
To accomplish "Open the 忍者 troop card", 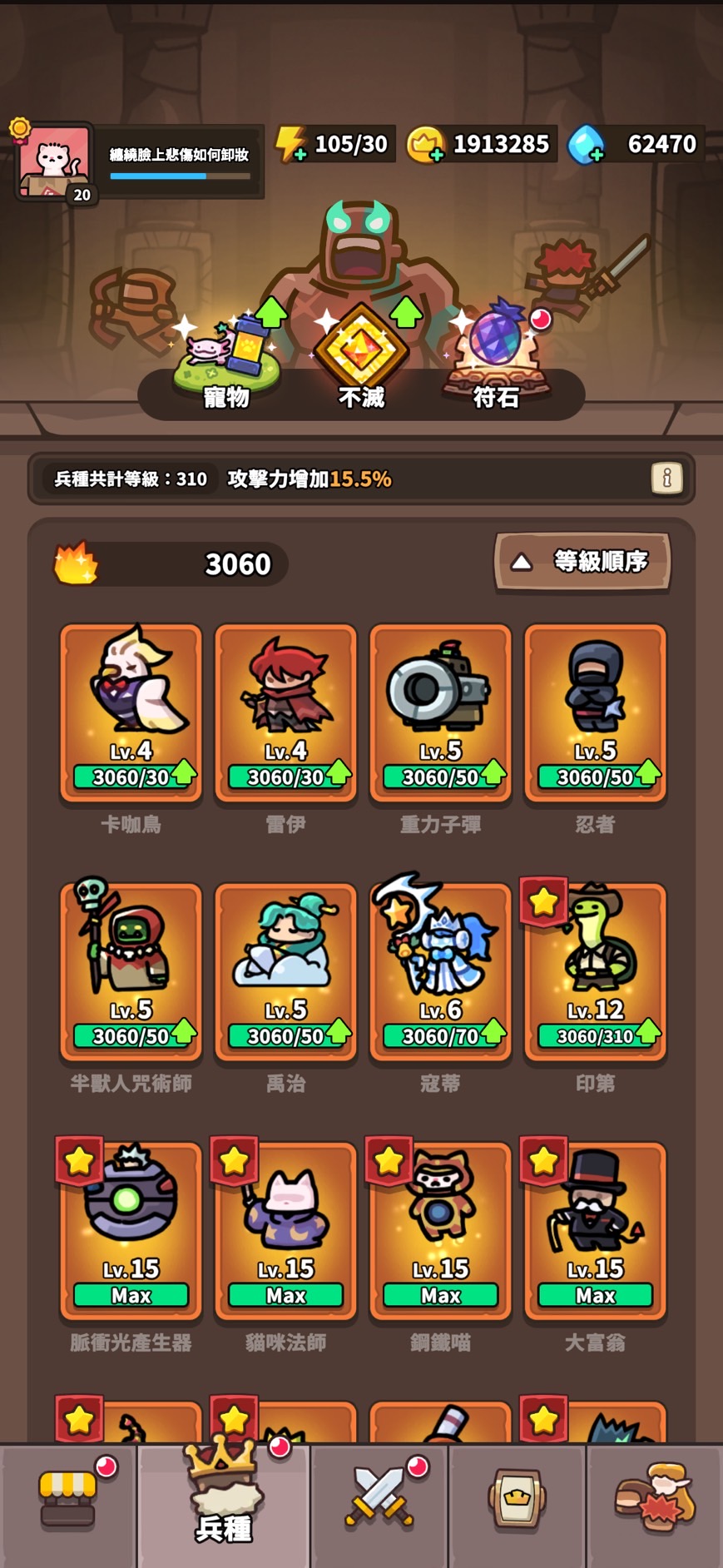I will click(x=595, y=713).
